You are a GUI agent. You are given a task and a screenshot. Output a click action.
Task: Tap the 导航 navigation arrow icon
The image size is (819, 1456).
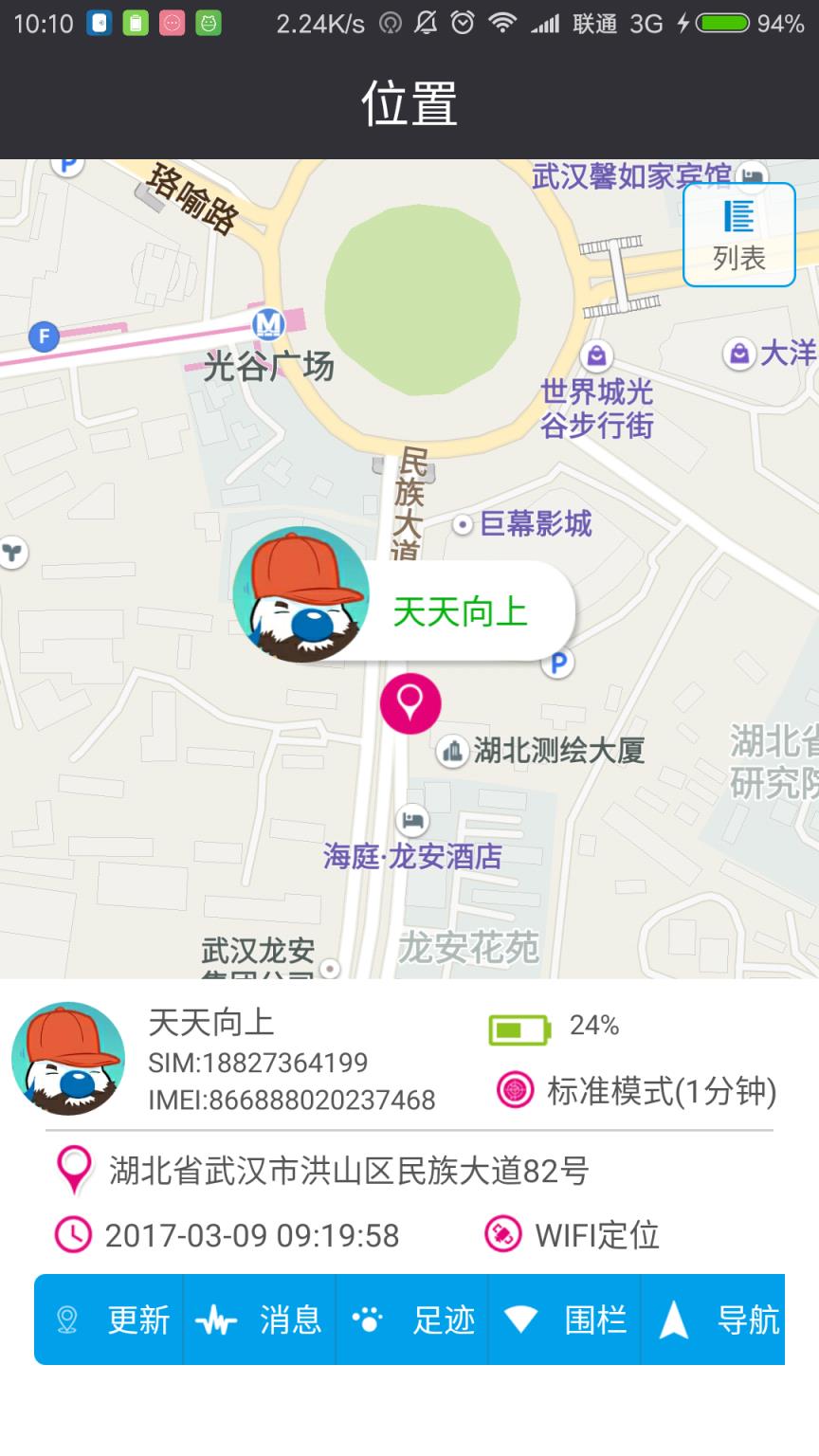pos(675,1319)
